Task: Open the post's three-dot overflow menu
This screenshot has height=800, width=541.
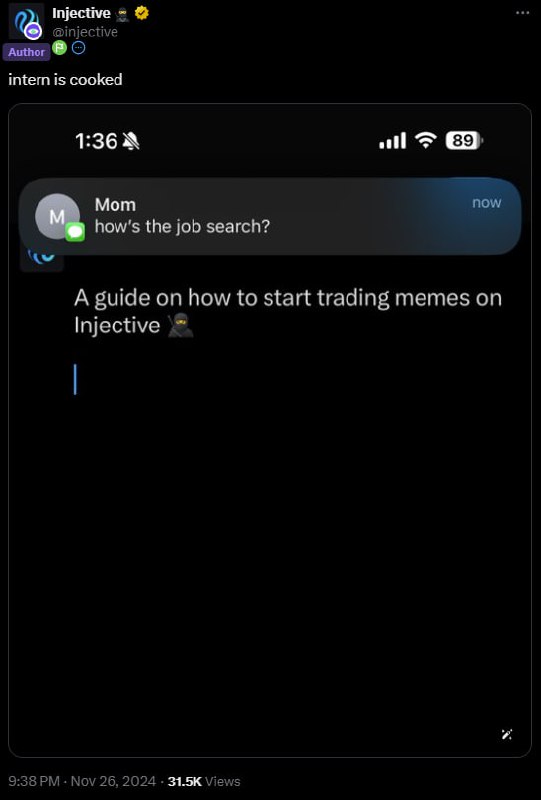Action: 523,13
